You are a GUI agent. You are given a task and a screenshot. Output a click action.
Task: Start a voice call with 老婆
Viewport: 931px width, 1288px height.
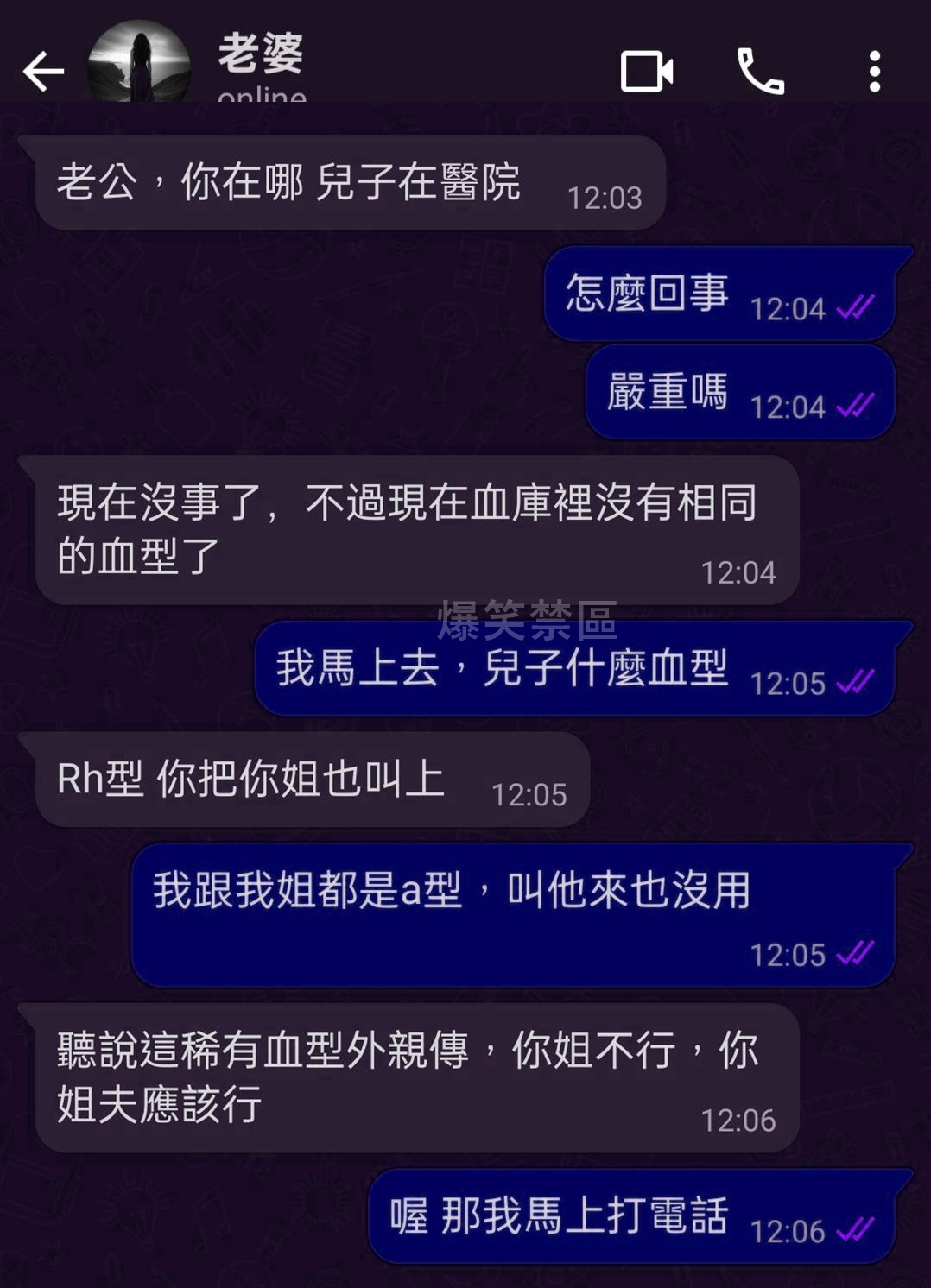click(x=760, y=71)
